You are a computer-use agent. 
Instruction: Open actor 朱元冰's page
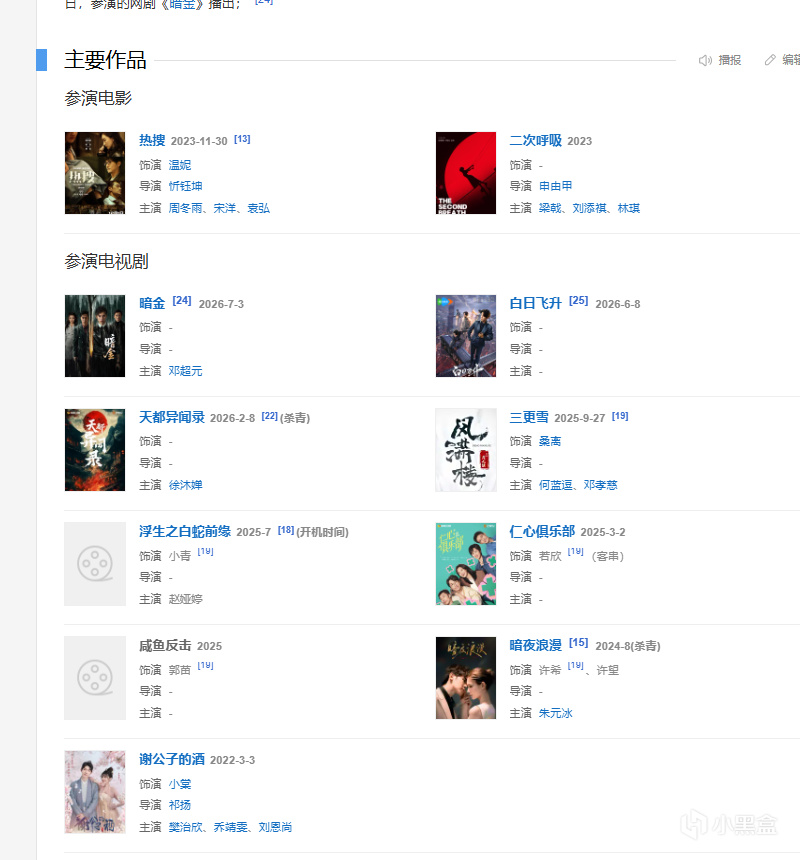555,713
